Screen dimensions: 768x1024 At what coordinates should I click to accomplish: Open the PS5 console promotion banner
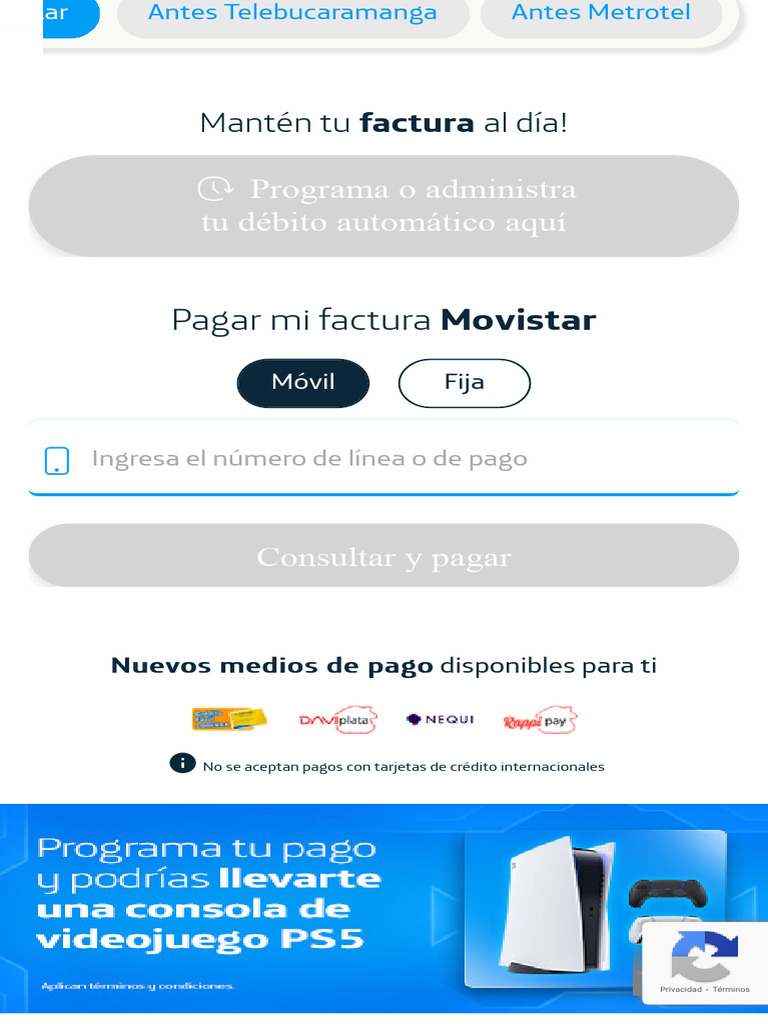coord(320,909)
